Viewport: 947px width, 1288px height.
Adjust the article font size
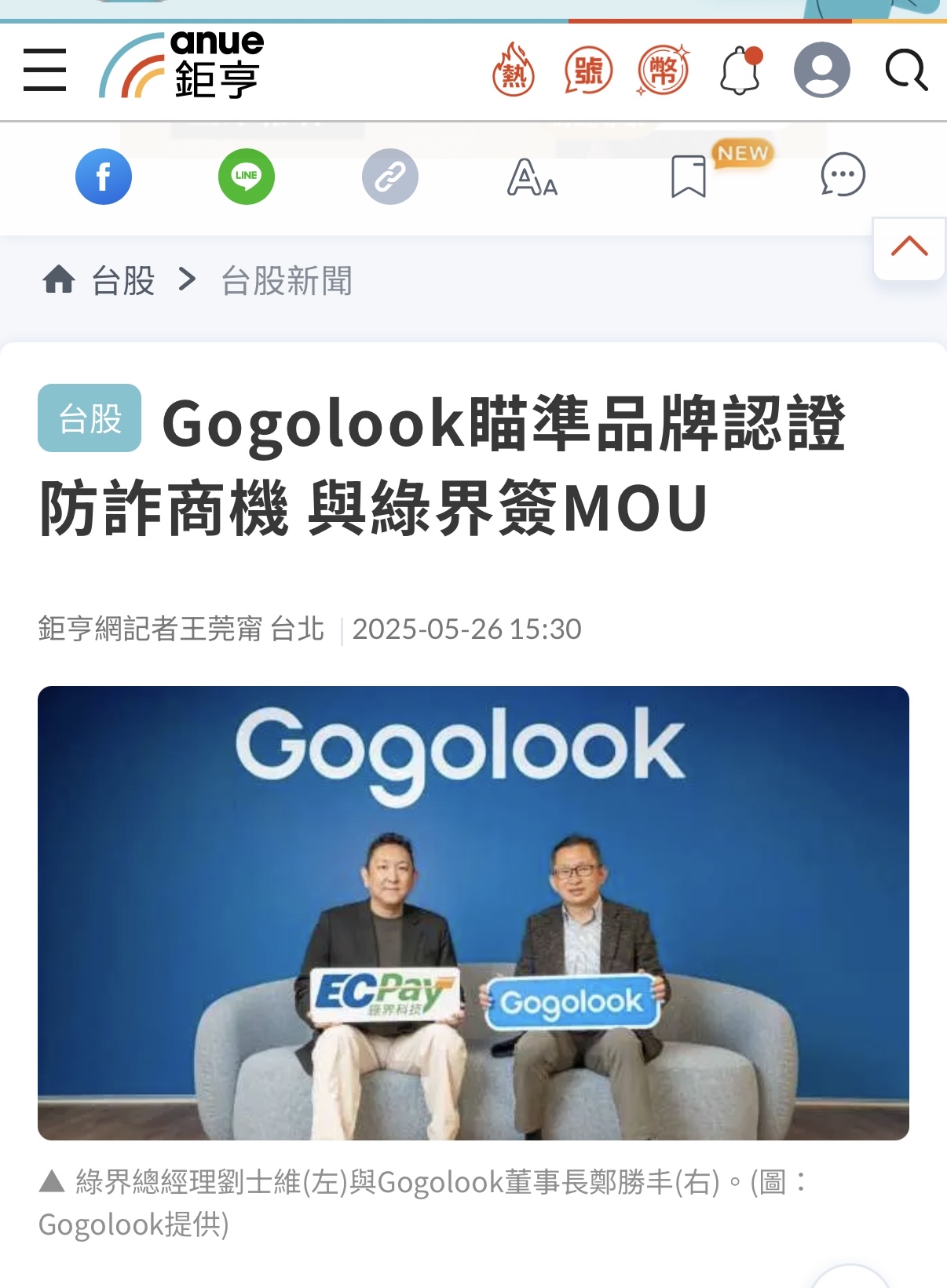[x=532, y=177]
